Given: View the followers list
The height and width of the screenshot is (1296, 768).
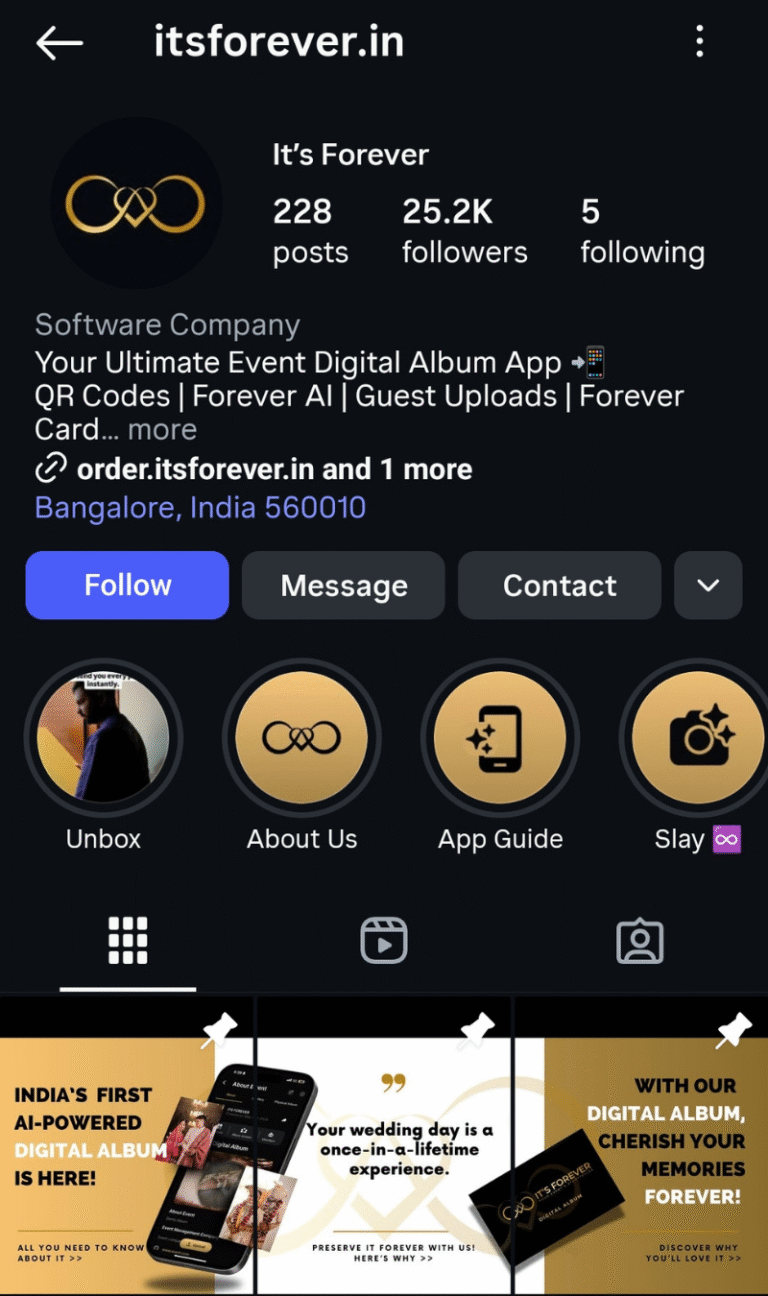Looking at the screenshot, I should [x=464, y=231].
